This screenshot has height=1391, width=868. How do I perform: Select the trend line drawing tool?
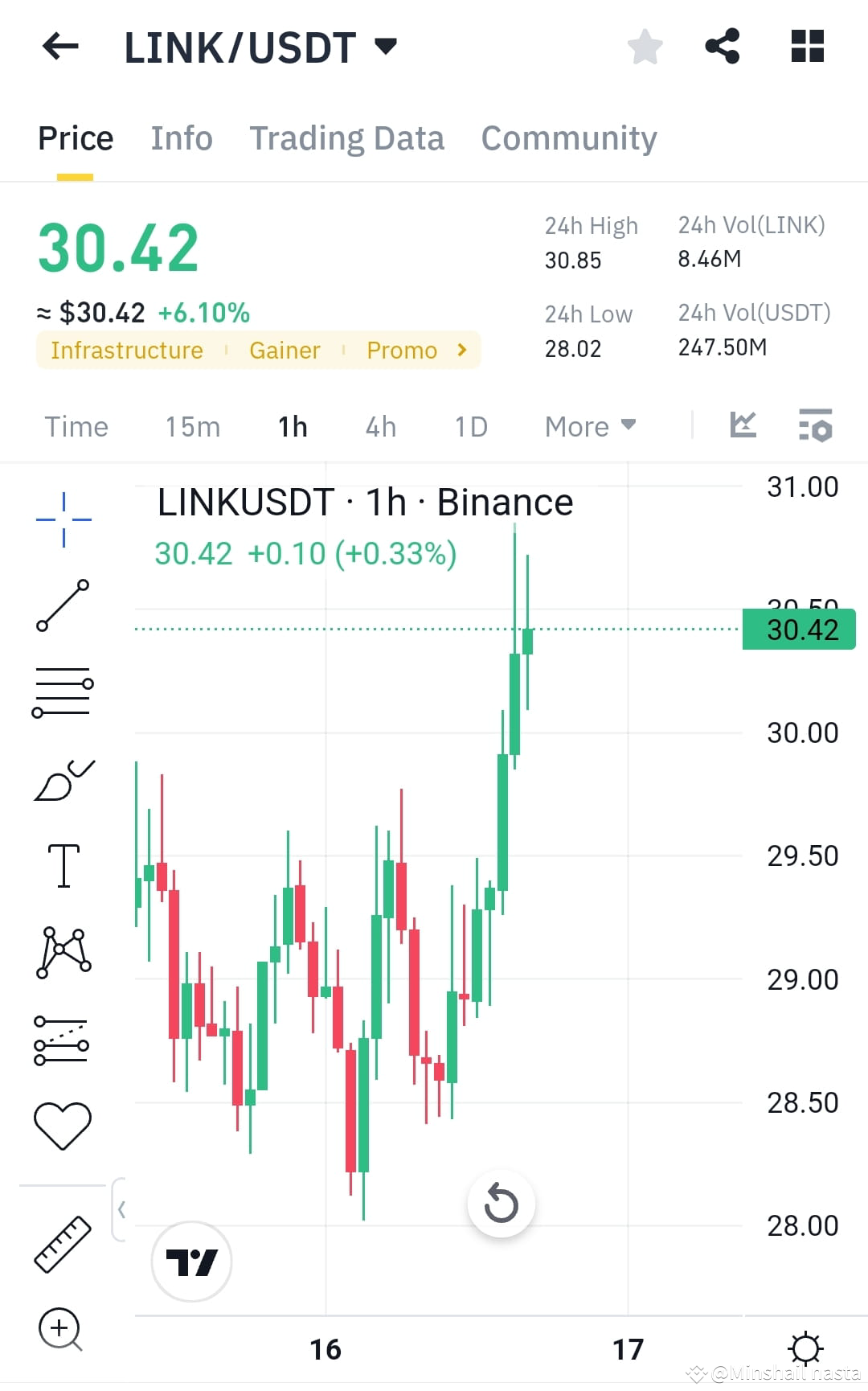[x=63, y=607]
